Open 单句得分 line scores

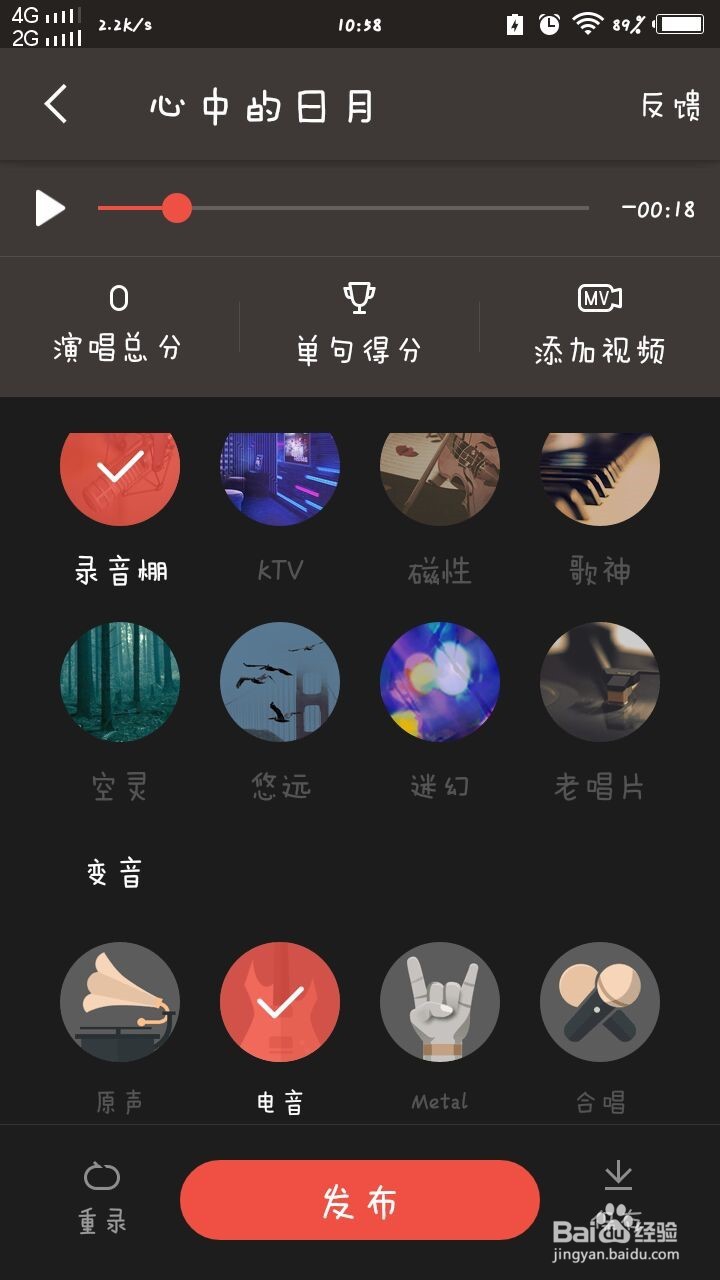(x=357, y=320)
